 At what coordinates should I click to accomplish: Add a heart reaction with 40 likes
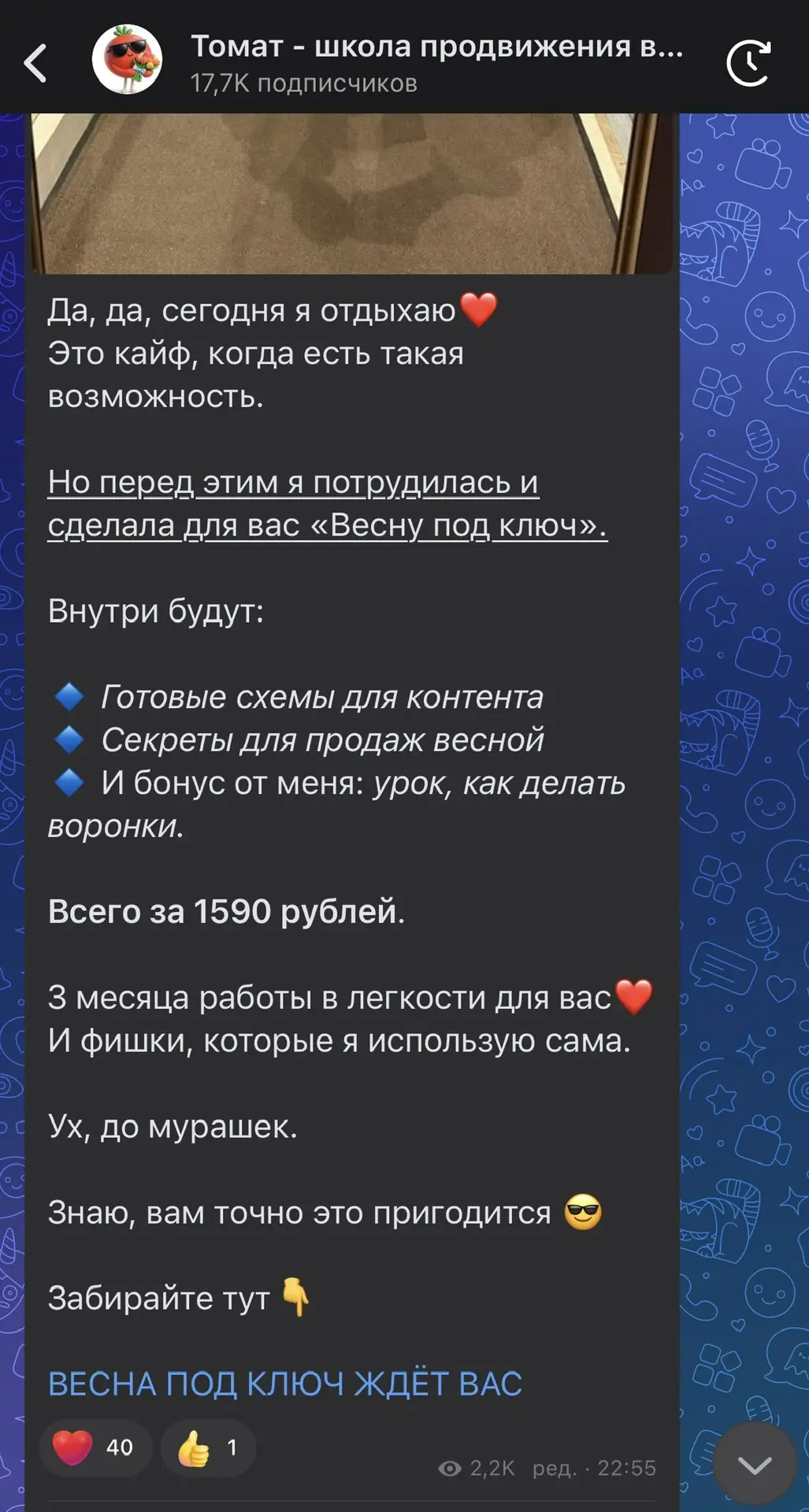[95, 1447]
